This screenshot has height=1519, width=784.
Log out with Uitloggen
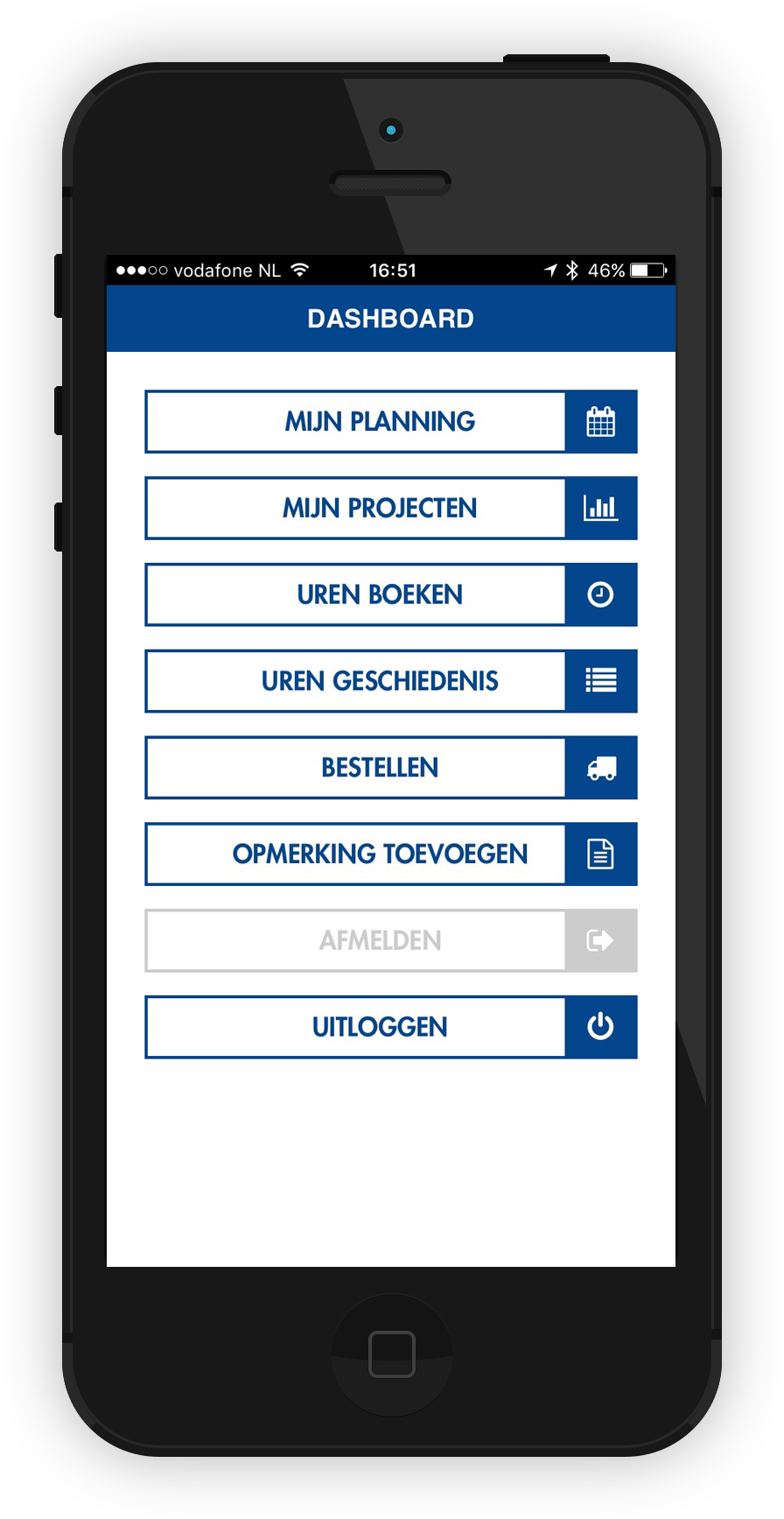click(x=390, y=1027)
